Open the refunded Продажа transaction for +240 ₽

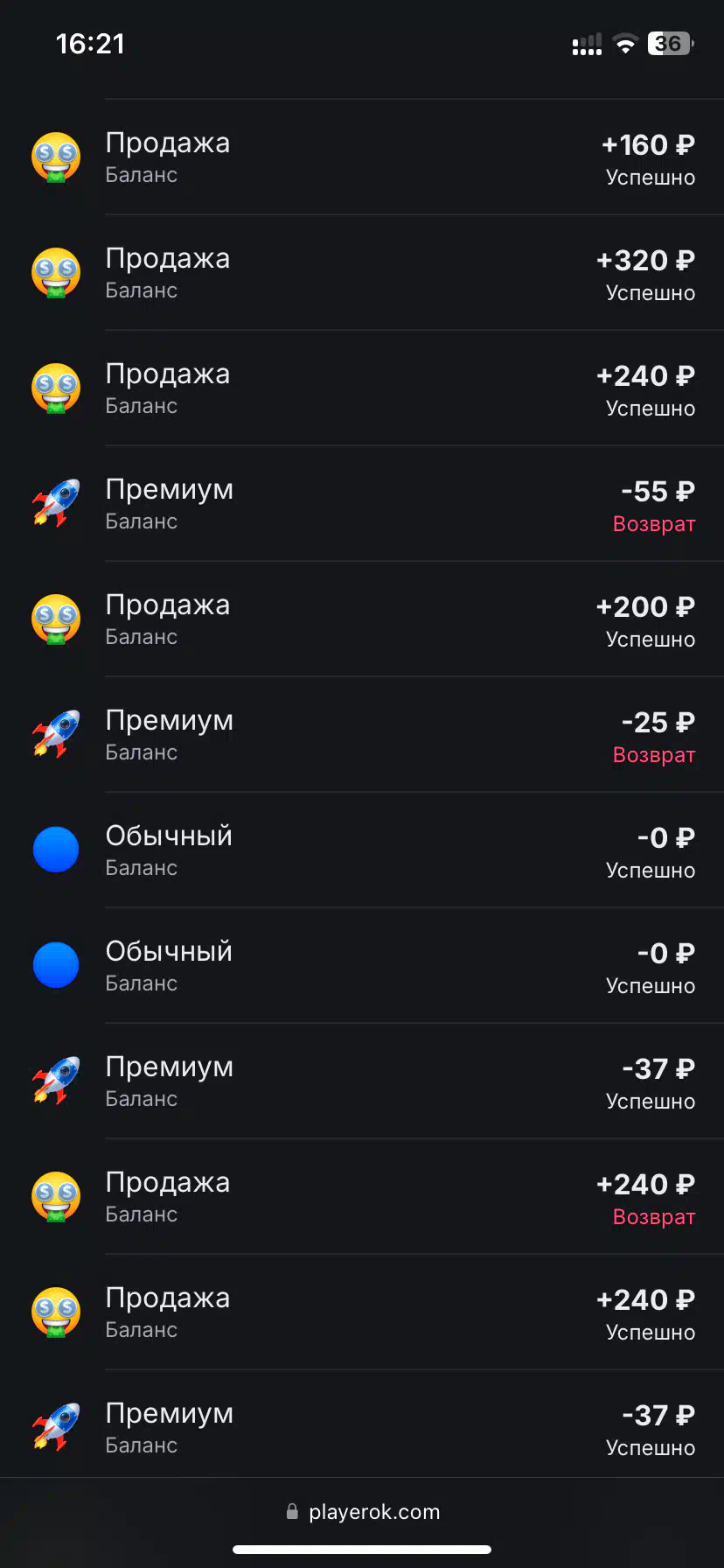tap(362, 1197)
